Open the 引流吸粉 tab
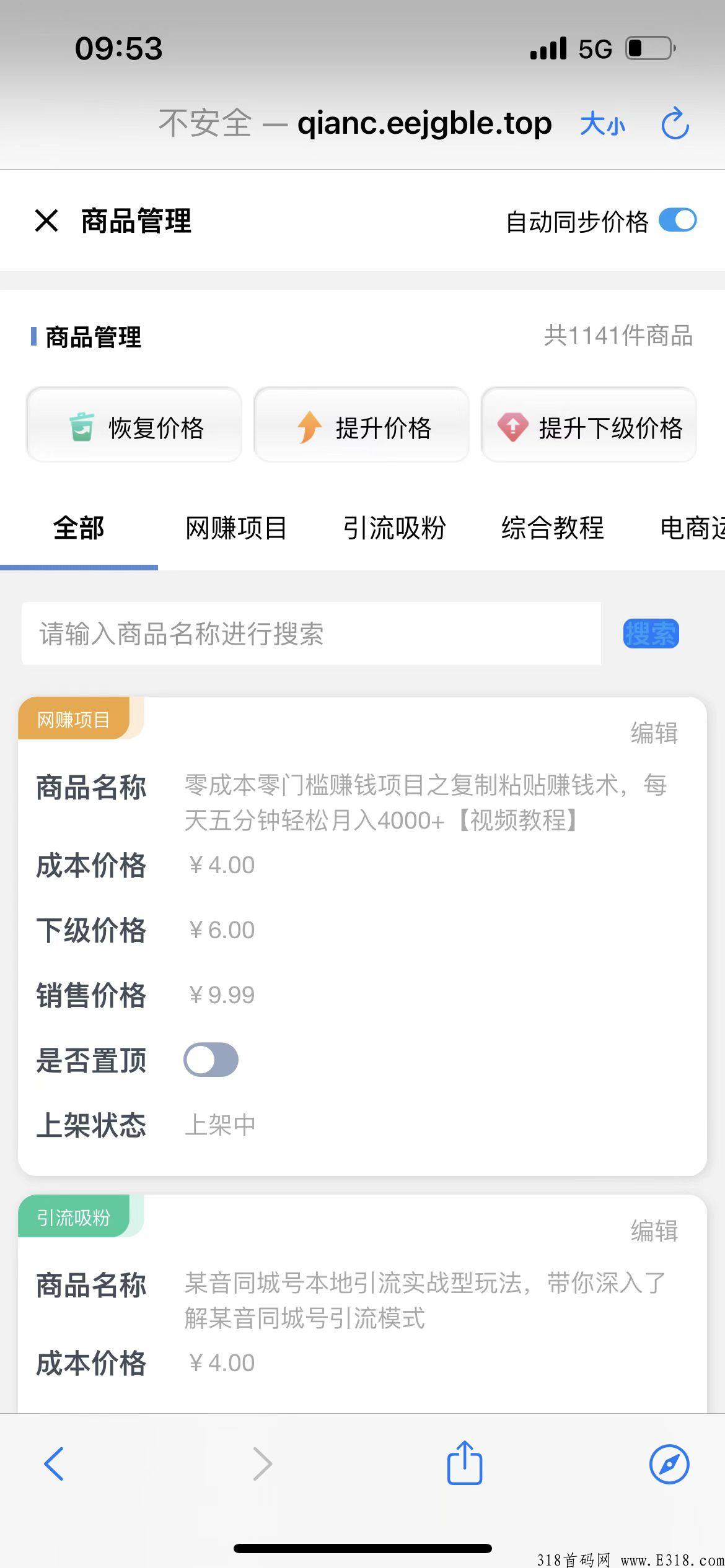Viewport: 725px width, 1568px height. click(x=395, y=528)
